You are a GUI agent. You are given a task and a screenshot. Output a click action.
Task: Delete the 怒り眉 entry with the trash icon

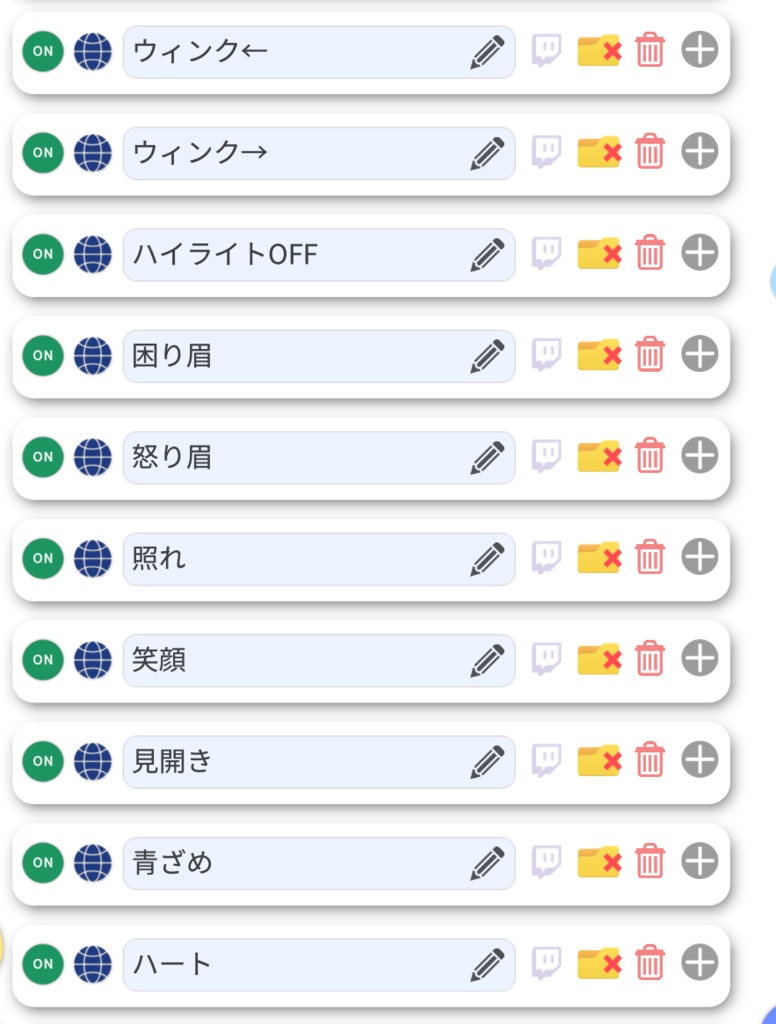pos(650,457)
